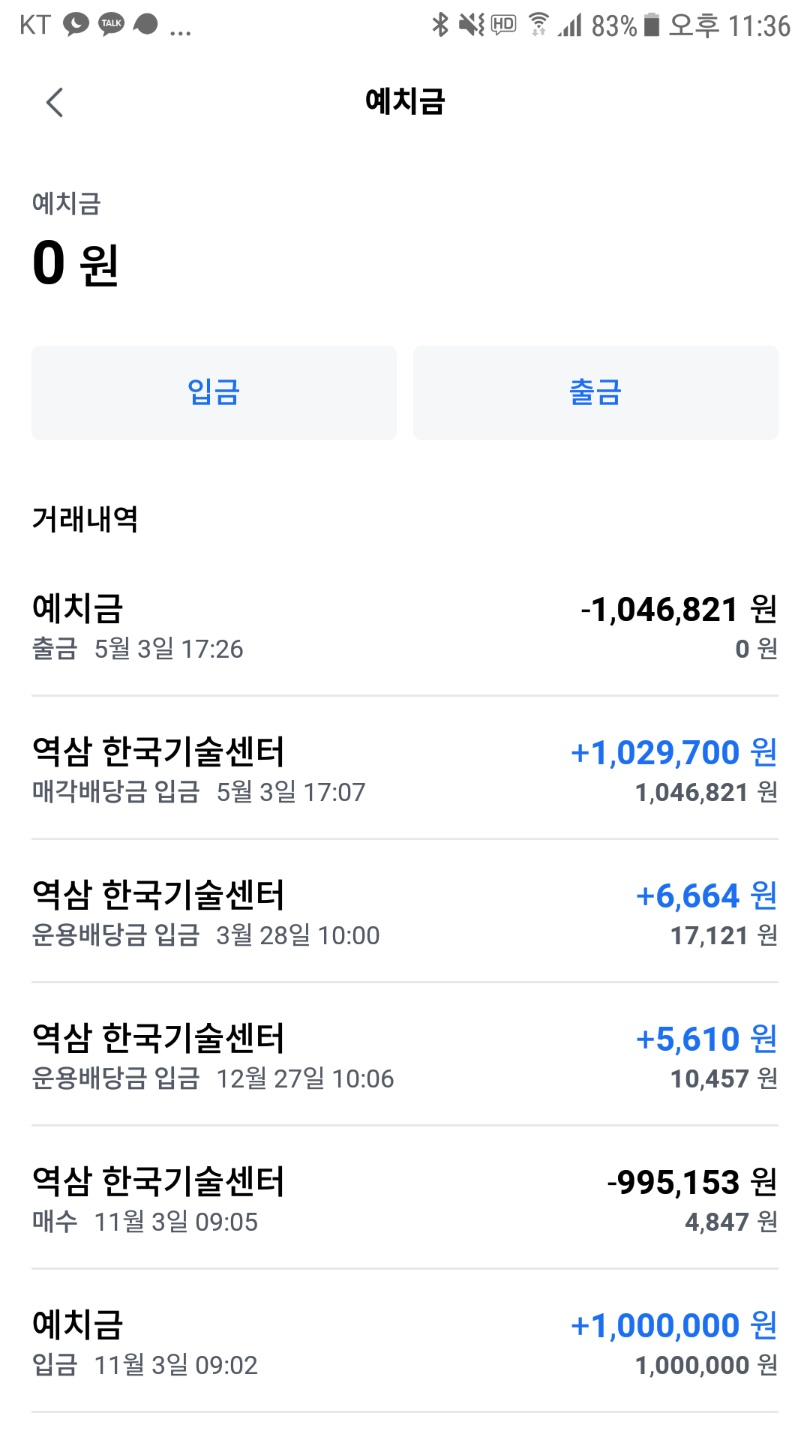Image resolution: width=810 pixels, height=1440 pixels.
Task: Tap the 출금 withdrawal button
Action: (x=595, y=392)
